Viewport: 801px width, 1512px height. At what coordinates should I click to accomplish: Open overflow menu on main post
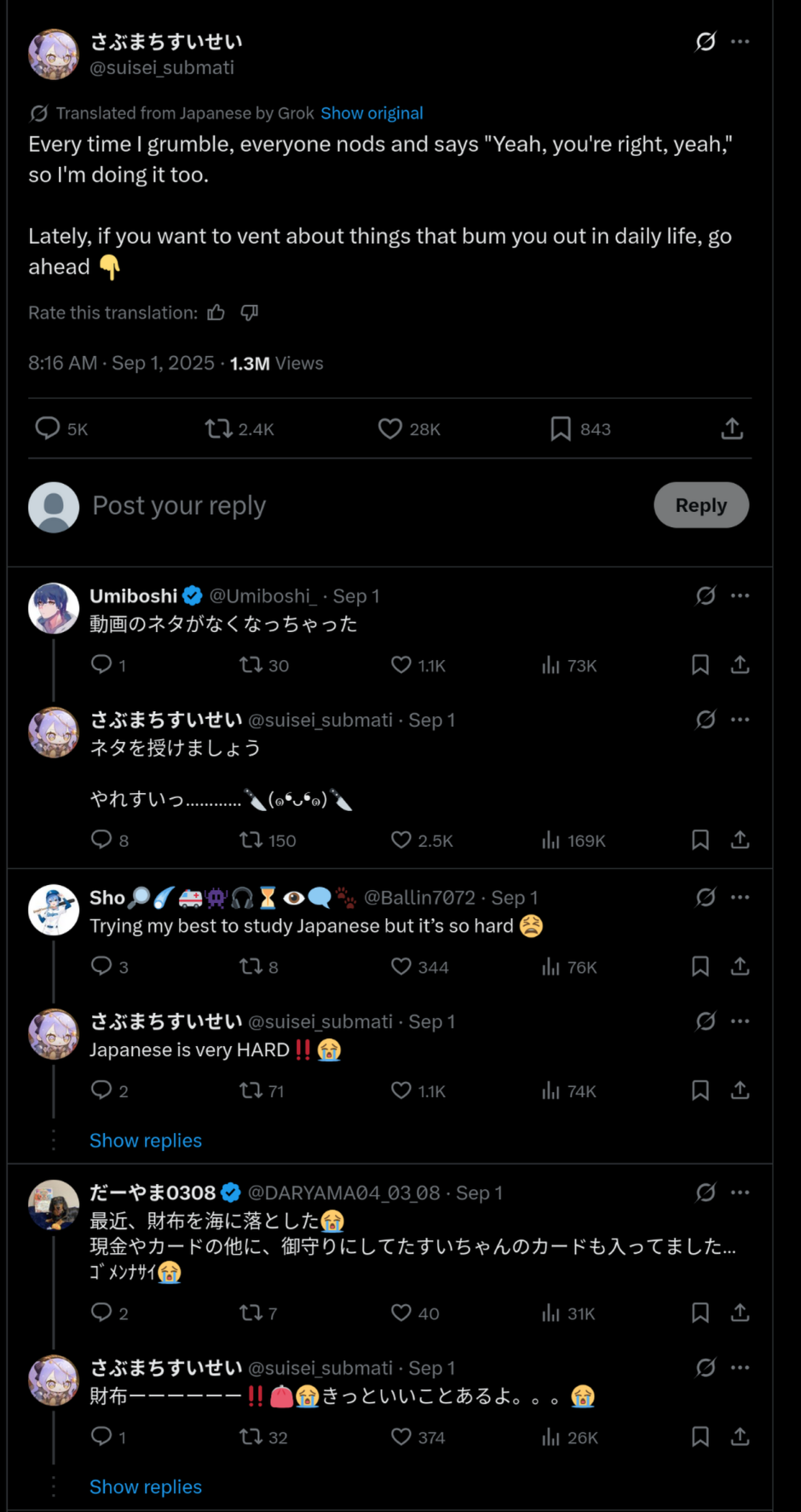pos(740,41)
